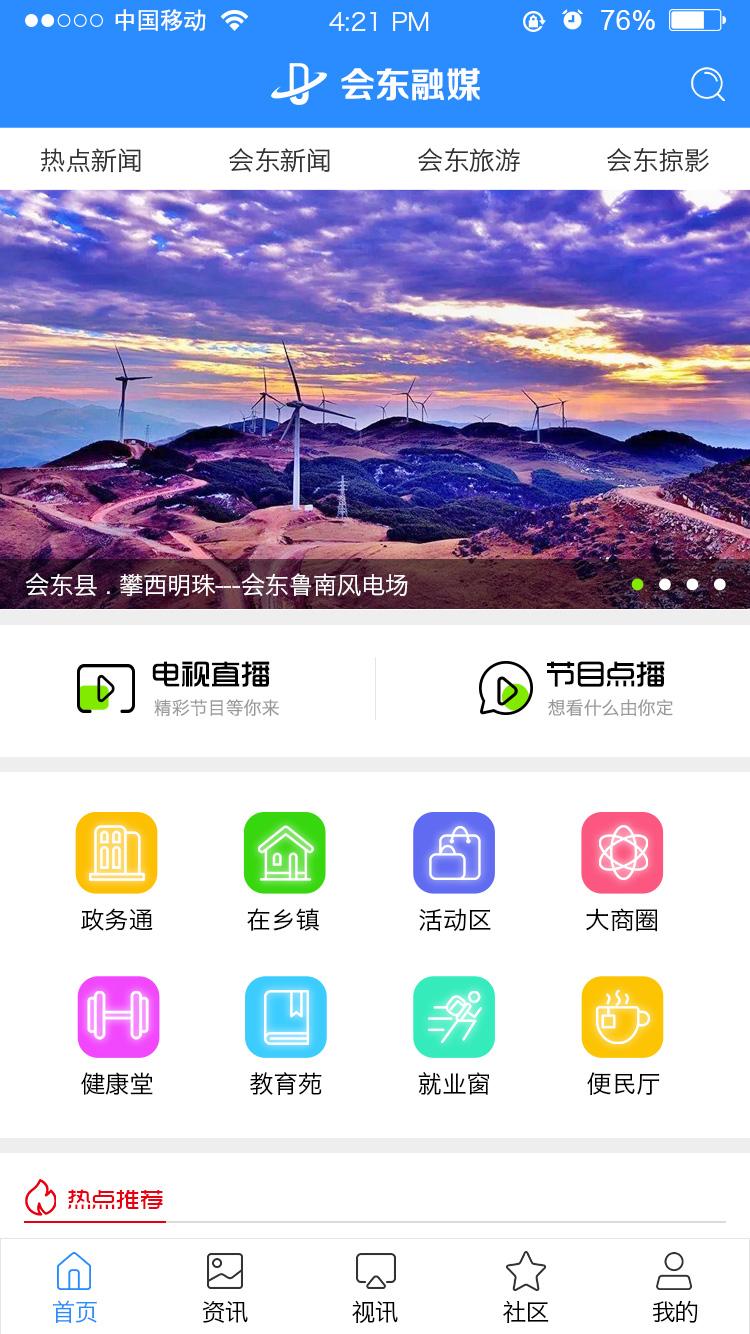Screen dimensions: 750x1334
Task: Switch to the 会东新闻 tab
Action: click(x=277, y=159)
